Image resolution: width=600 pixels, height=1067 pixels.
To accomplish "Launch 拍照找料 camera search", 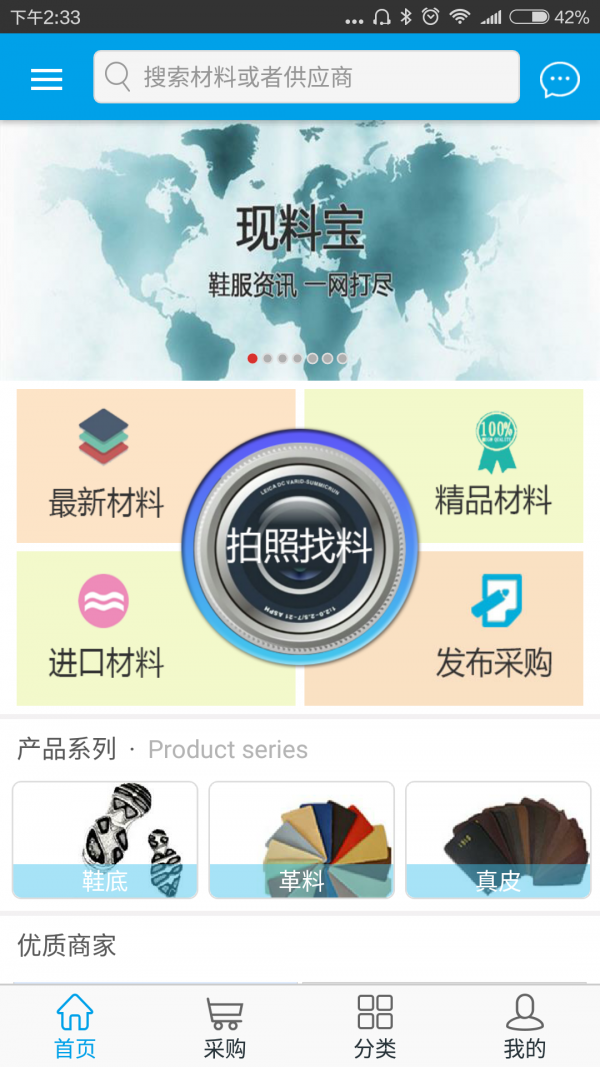I will coord(299,546).
